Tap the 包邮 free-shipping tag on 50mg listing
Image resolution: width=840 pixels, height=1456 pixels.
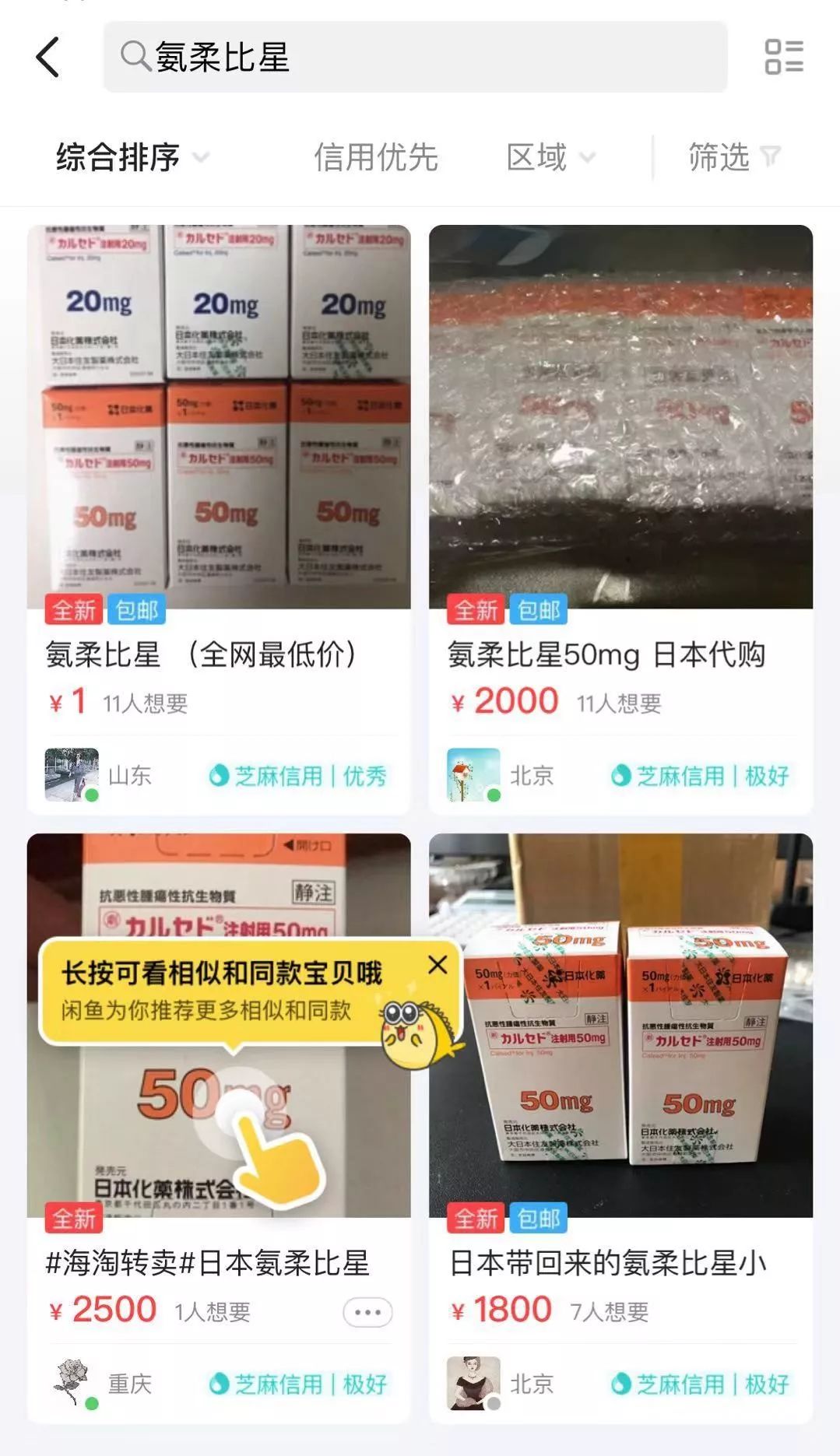(x=538, y=612)
